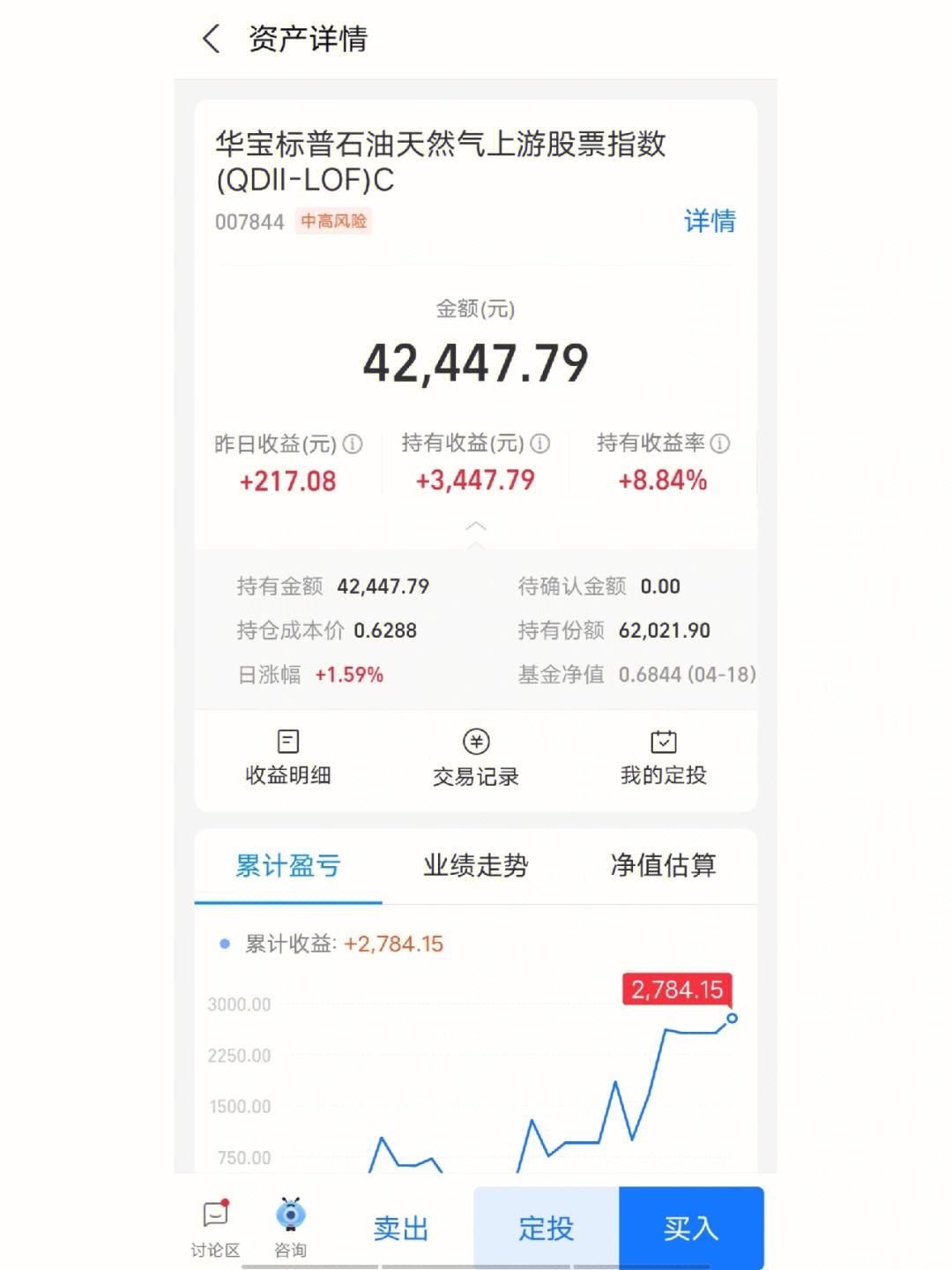Switch to the 业绩走势 tab
The image size is (952, 1270).
point(476,867)
